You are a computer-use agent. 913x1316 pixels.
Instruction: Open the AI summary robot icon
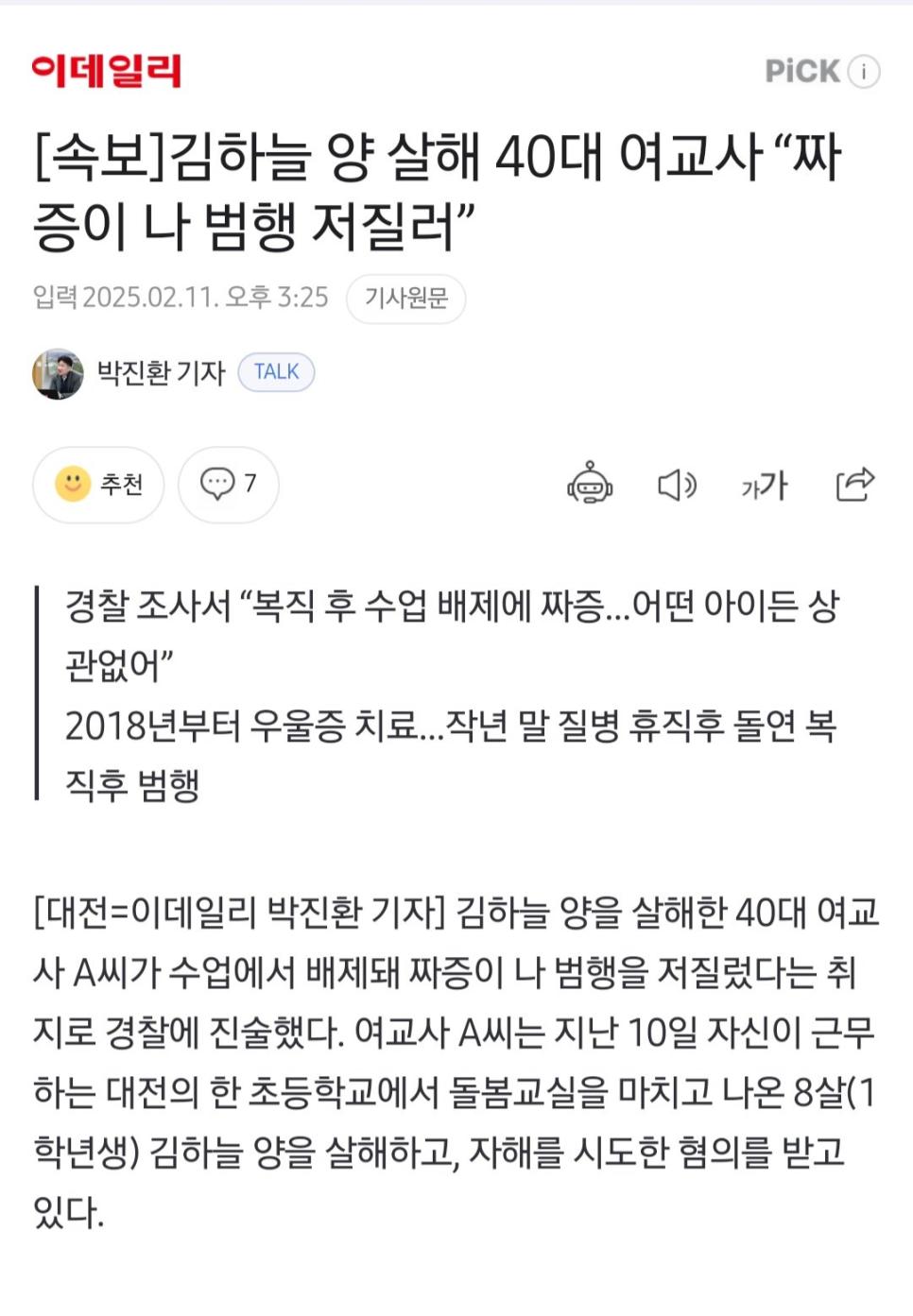(590, 485)
